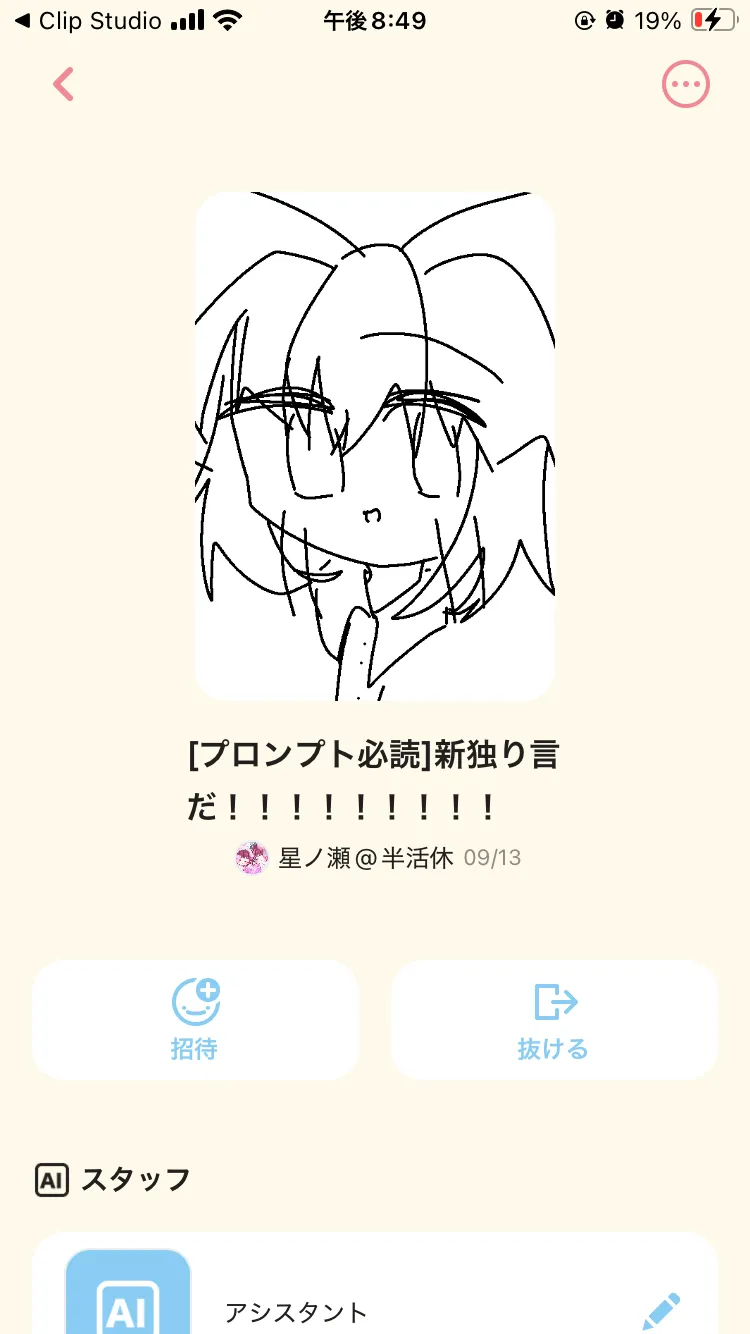The image size is (750, 1334).
Task: Edit the アシスタント staff entry
Action: click(x=660, y=1310)
